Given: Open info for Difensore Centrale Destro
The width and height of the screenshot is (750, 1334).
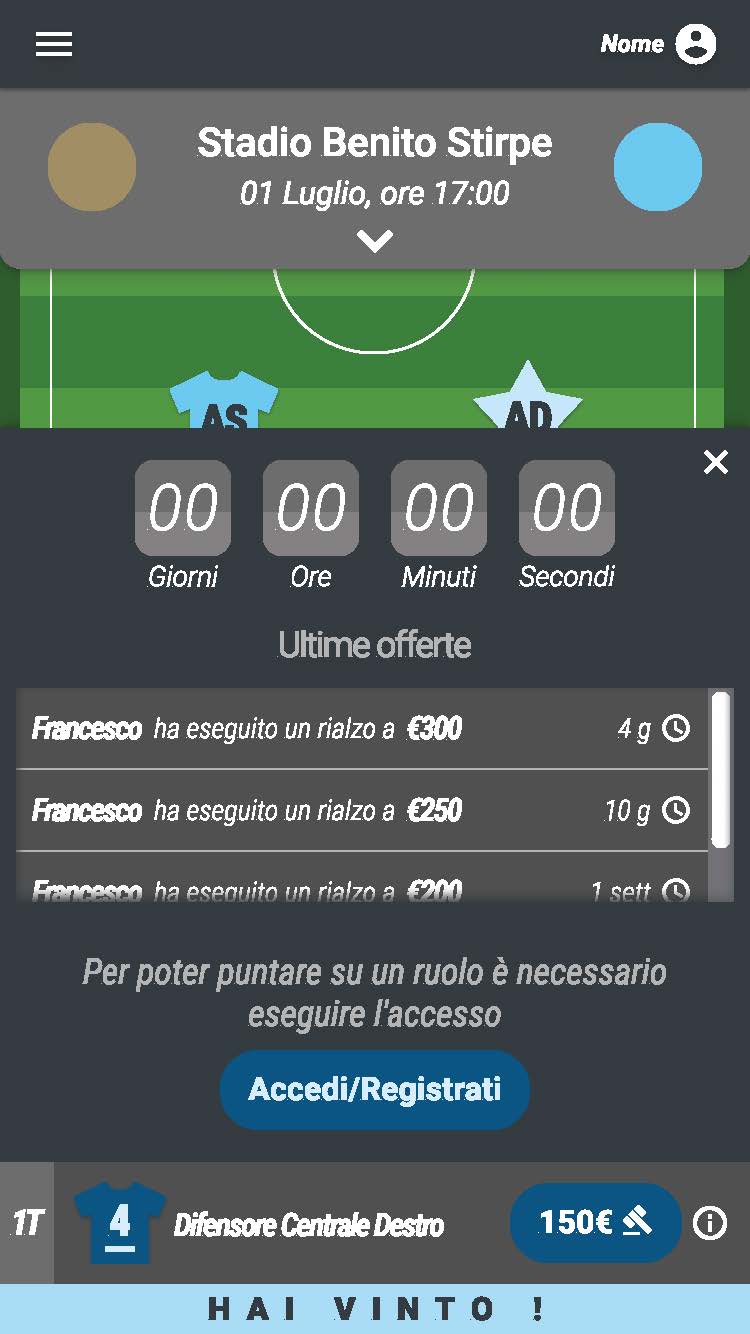Looking at the screenshot, I should pyautogui.click(x=710, y=1222).
